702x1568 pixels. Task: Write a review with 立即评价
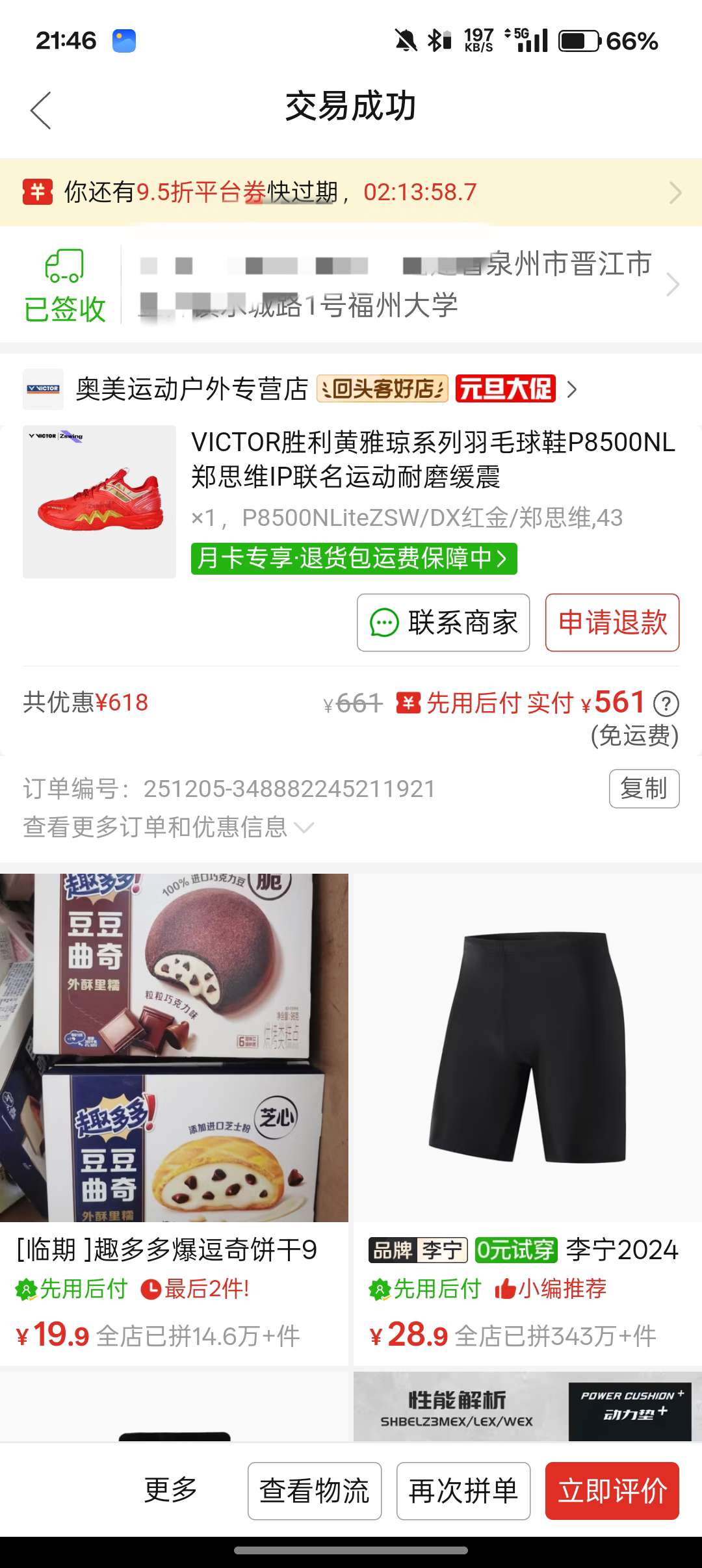click(x=612, y=1491)
